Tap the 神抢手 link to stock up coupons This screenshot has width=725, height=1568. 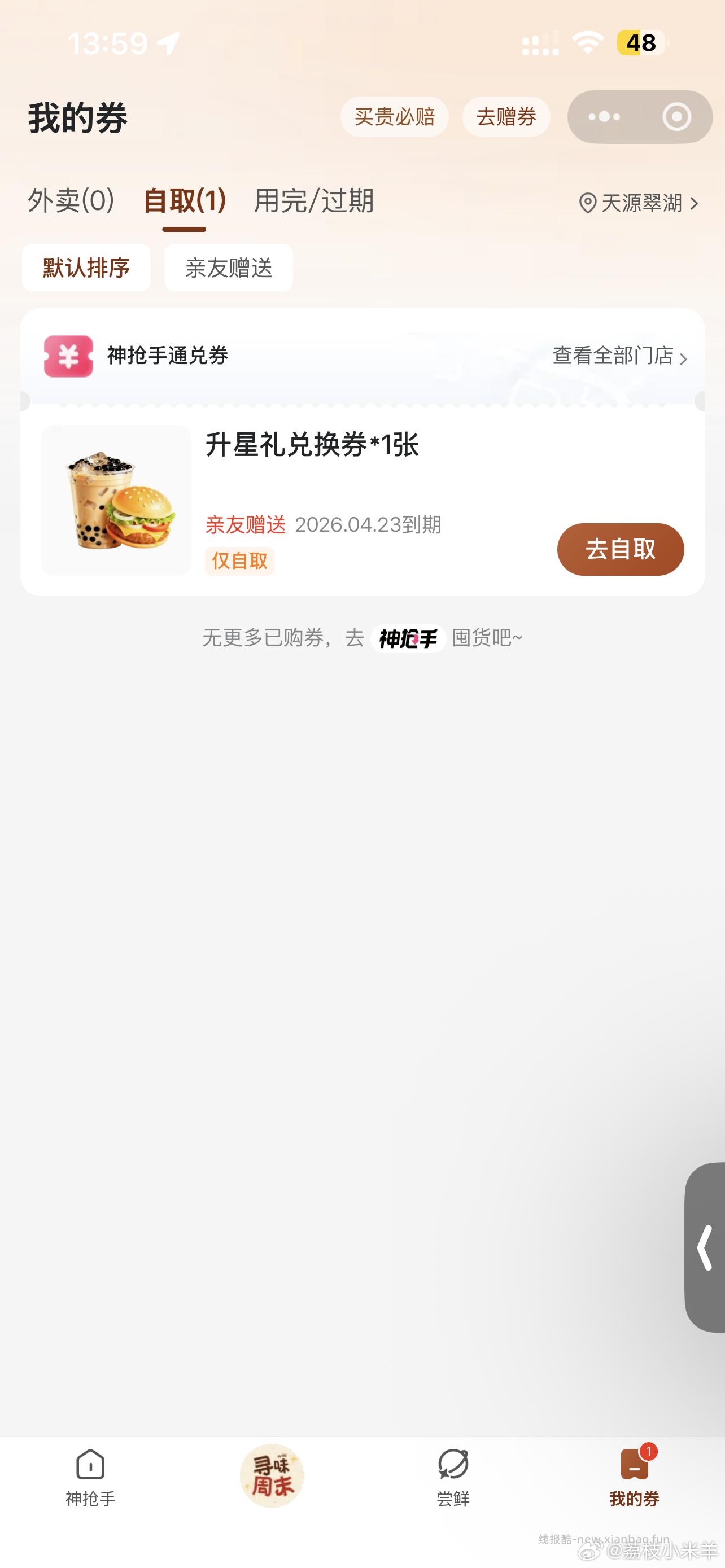(408, 639)
